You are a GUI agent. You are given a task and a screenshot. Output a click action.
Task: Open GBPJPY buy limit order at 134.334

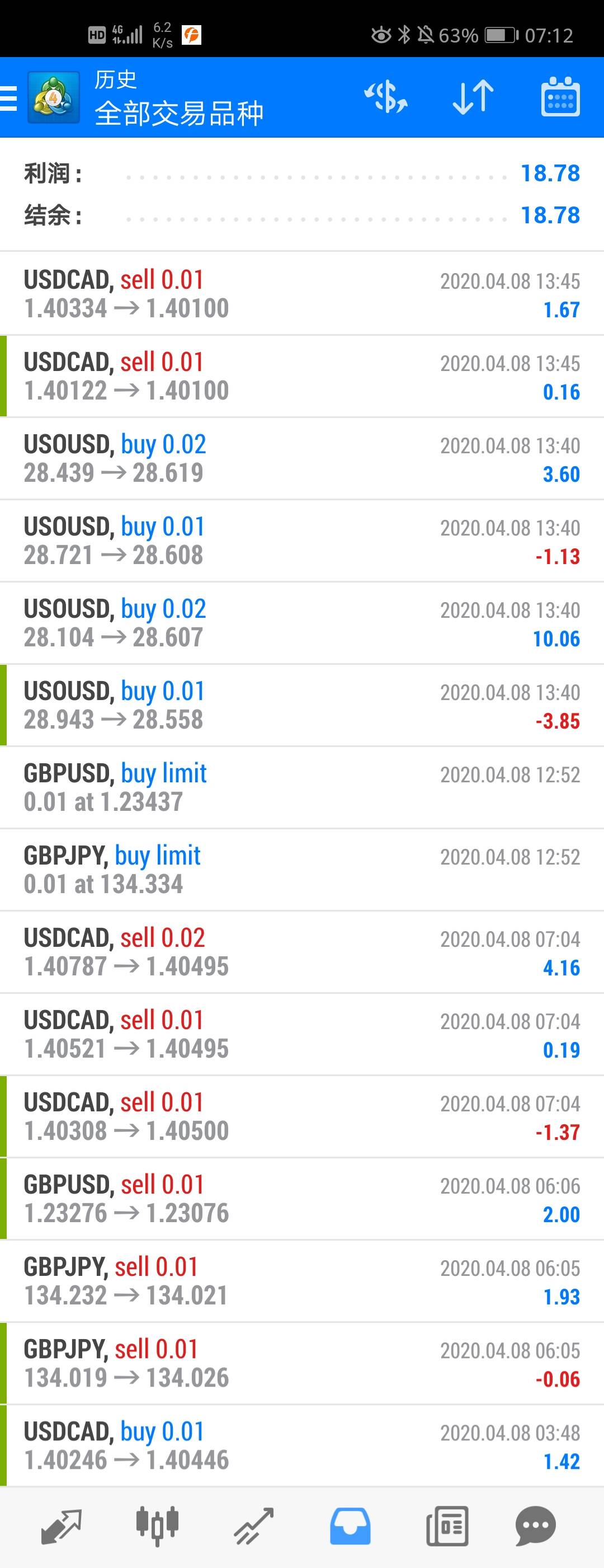coord(301,869)
